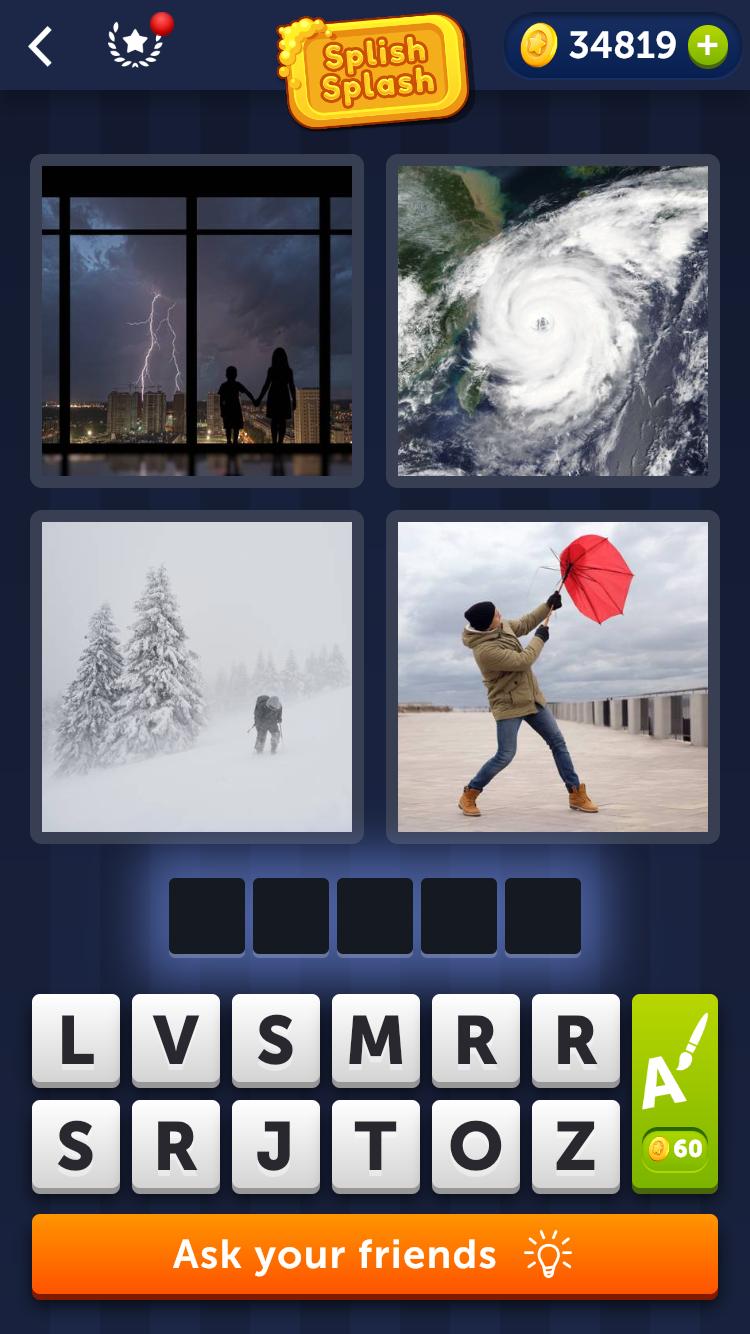Image resolution: width=750 pixels, height=1334 pixels.
Task: Select the letter L tile
Action: pos(76,1040)
